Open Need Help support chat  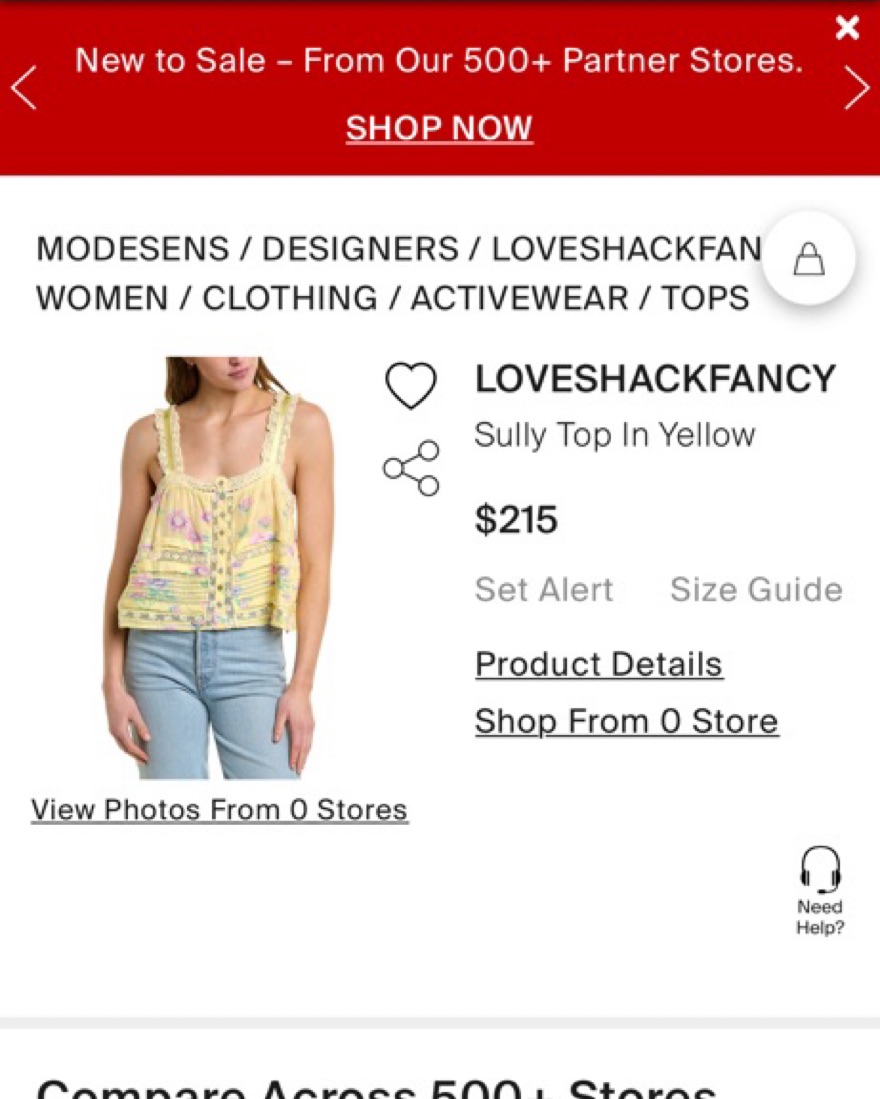[820, 890]
